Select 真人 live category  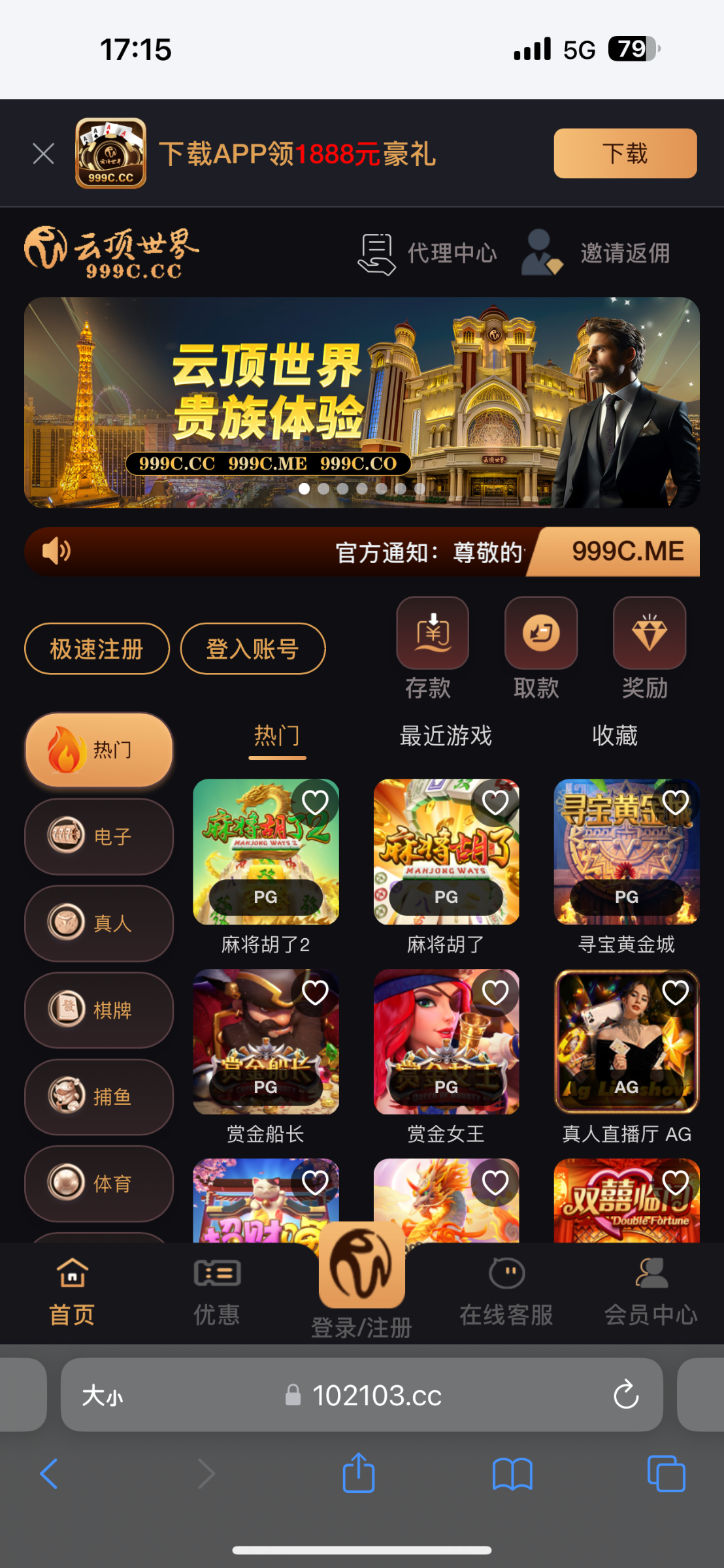coord(99,923)
